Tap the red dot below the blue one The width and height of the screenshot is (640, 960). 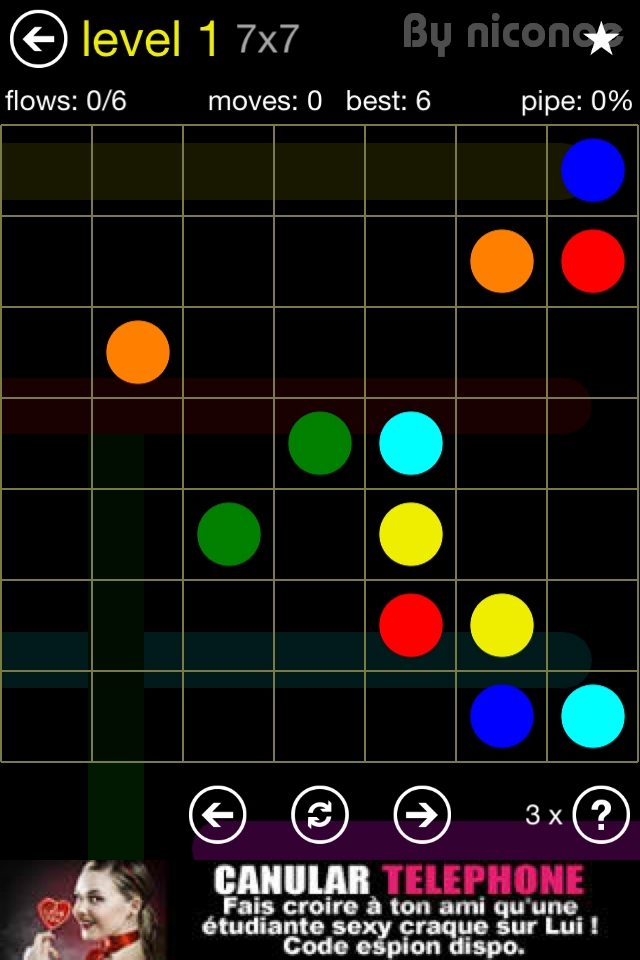[592, 261]
